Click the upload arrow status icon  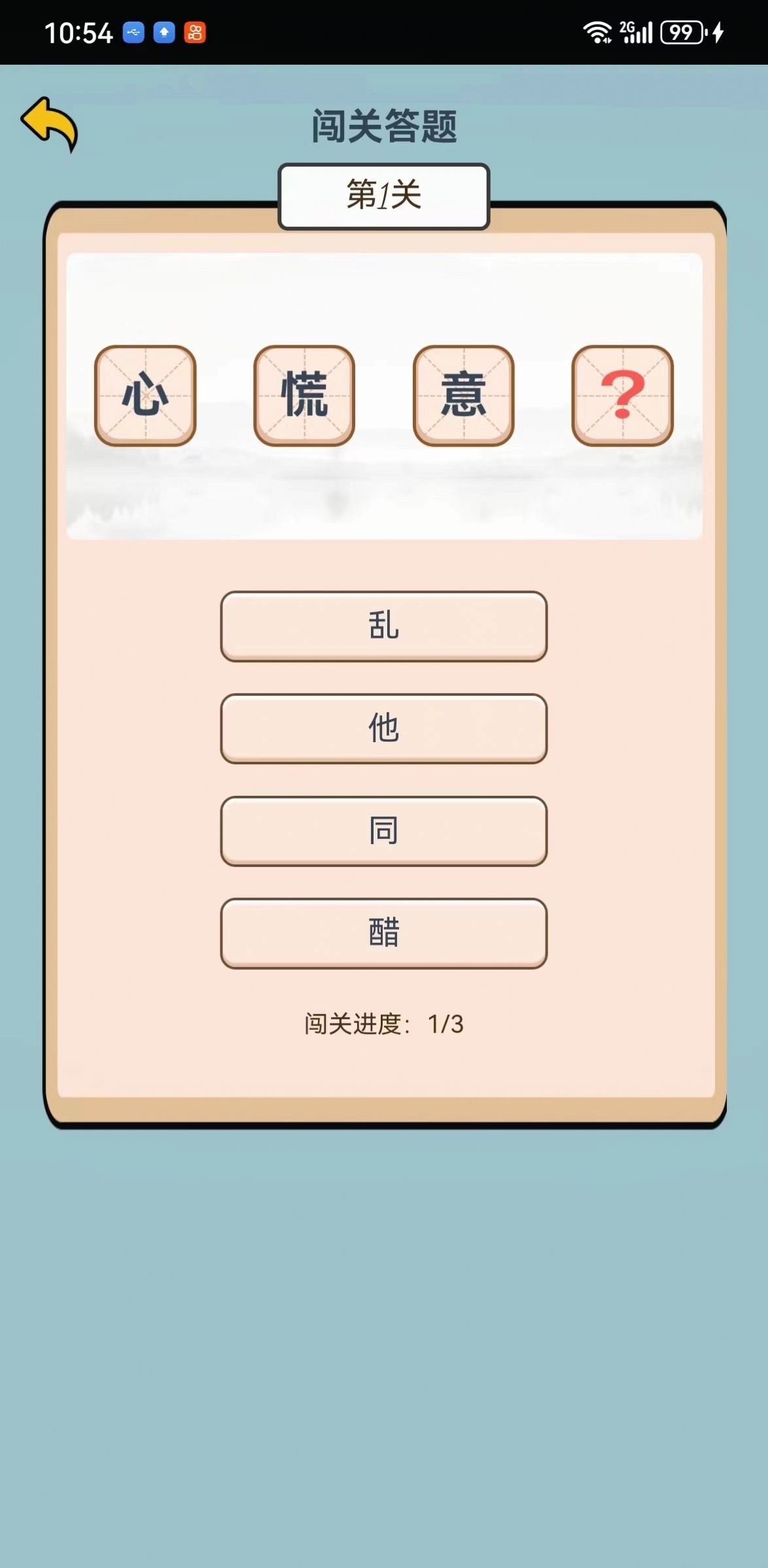click(x=164, y=31)
